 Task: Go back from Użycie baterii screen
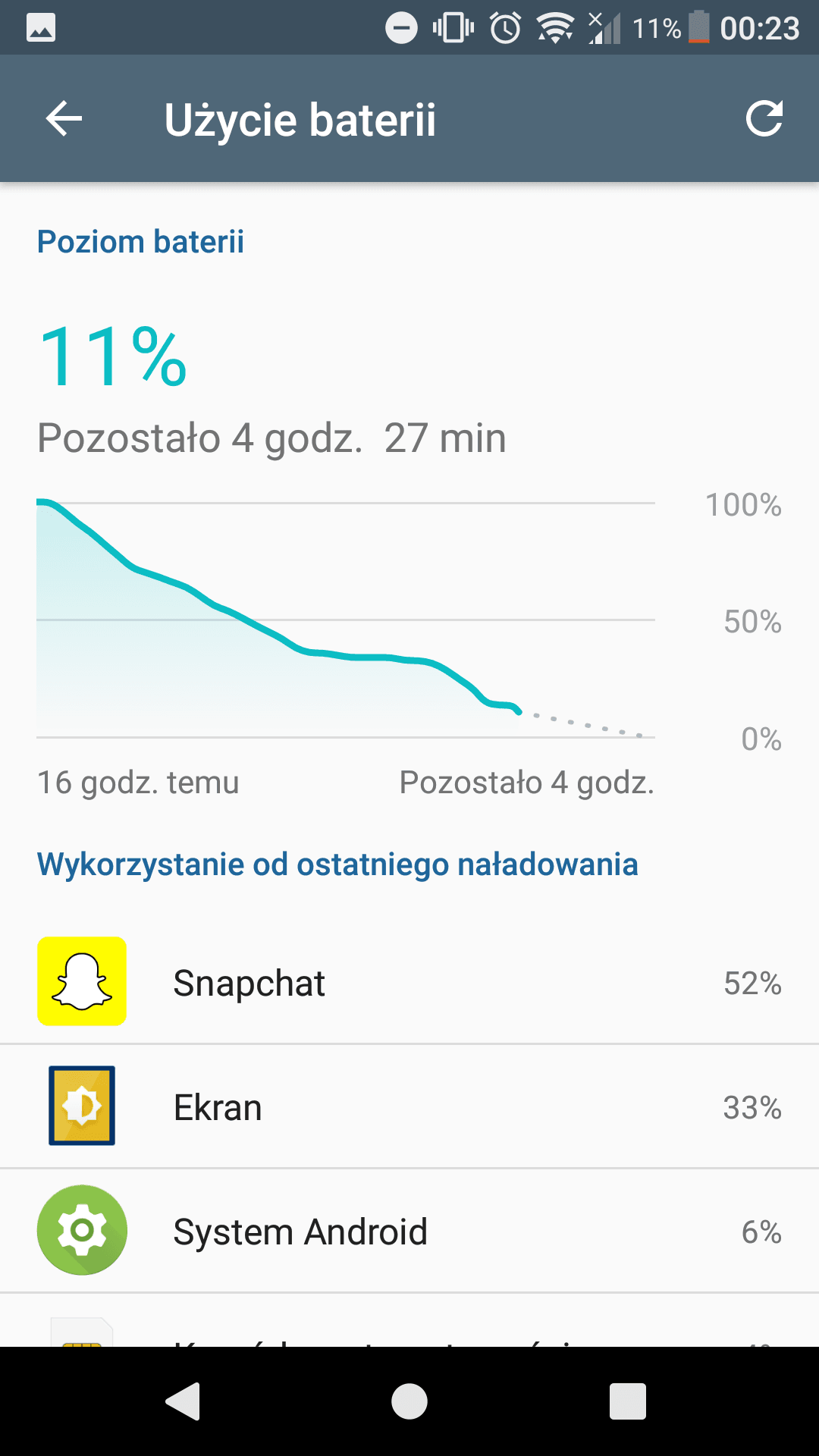[64, 119]
